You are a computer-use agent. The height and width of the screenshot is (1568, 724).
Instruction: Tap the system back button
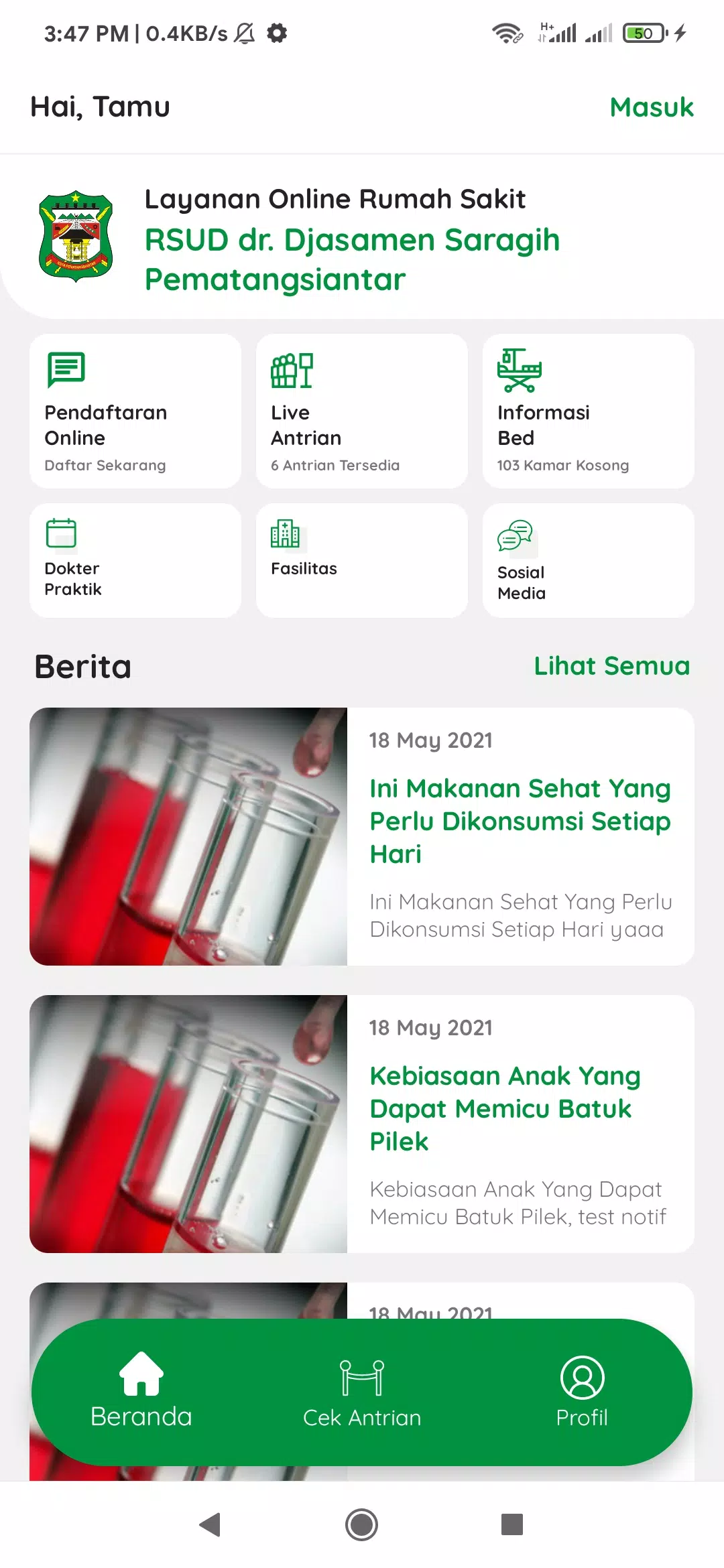[210, 1524]
